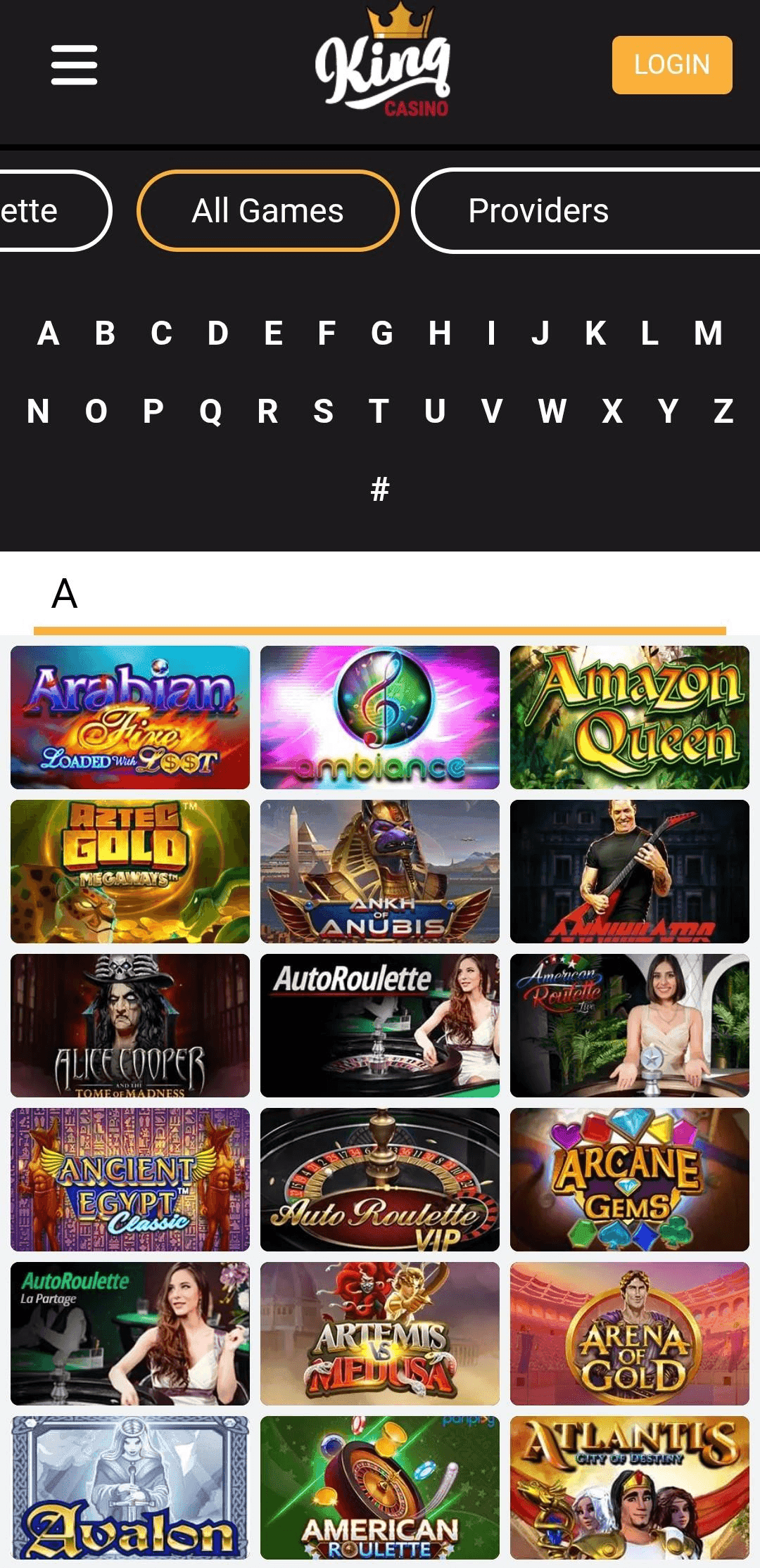Open the hamburger navigation menu
The image size is (760, 1568).
pyautogui.click(x=75, y=65)
